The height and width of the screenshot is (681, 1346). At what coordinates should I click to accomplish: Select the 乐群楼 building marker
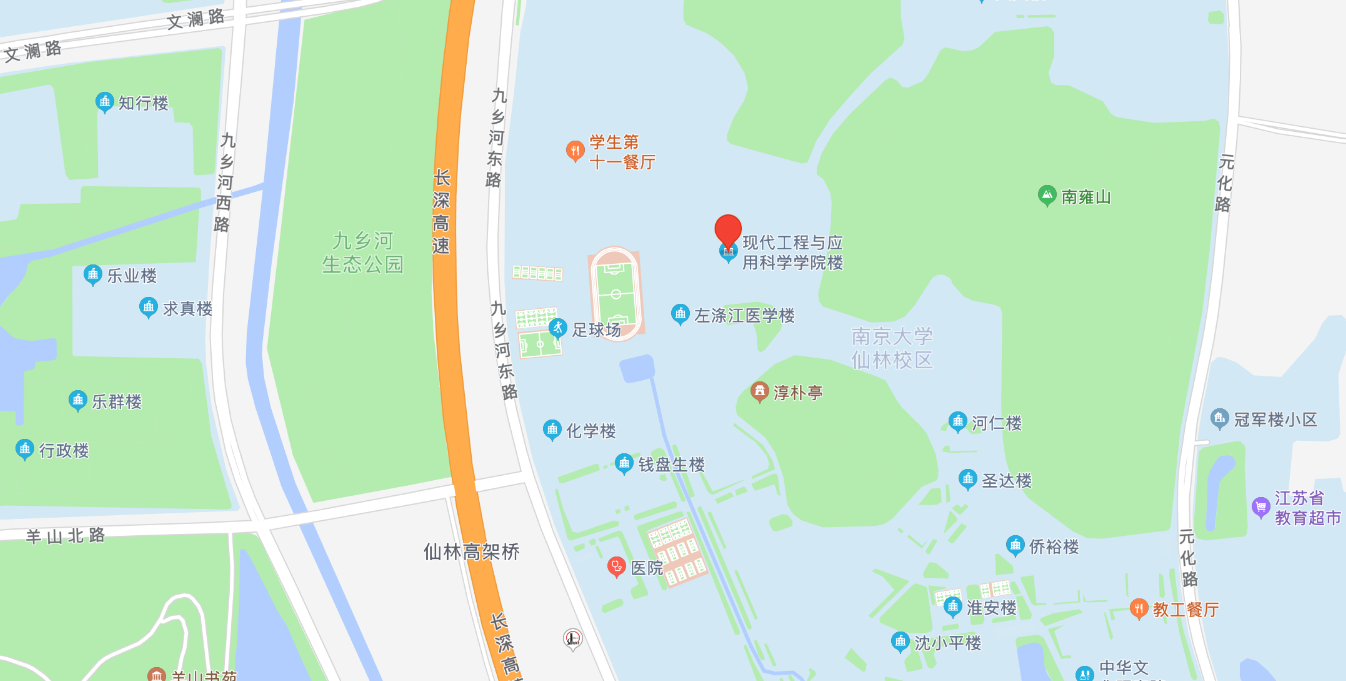click(78, 401)
